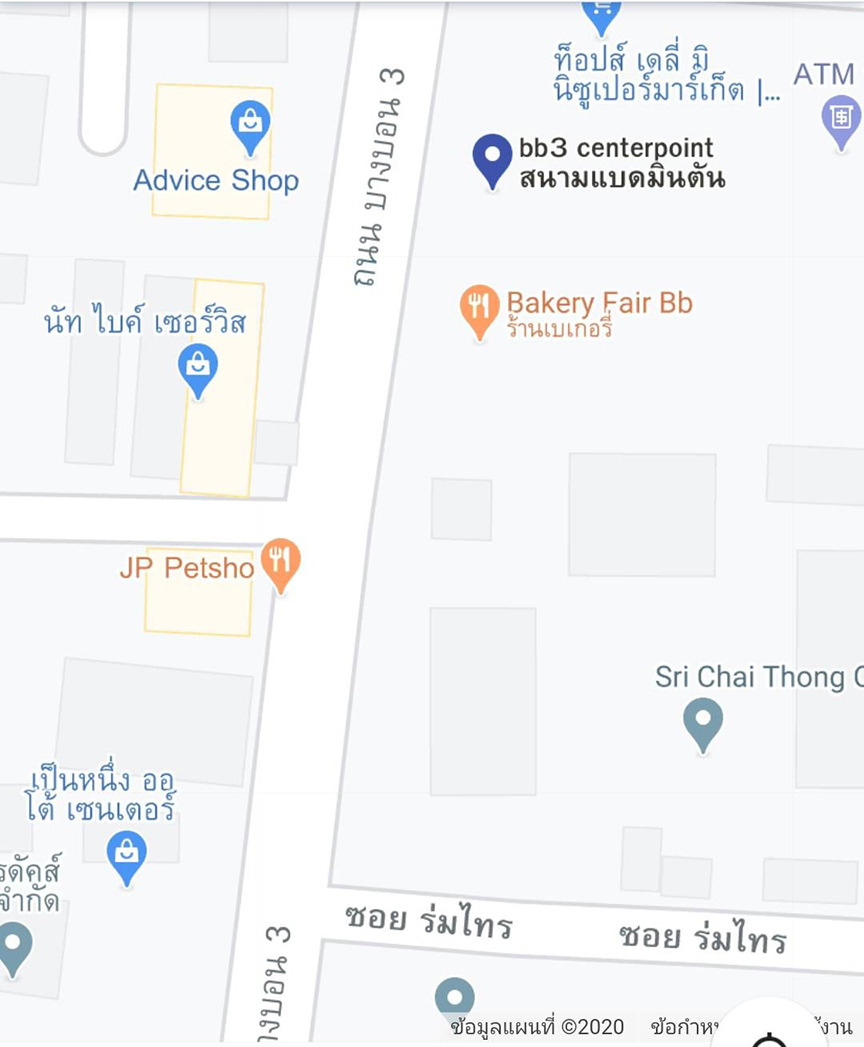This screenshot has height=1047, width=864.
Task: Select the Sri Chai Thong location pin
Action: tap(702, 721)
